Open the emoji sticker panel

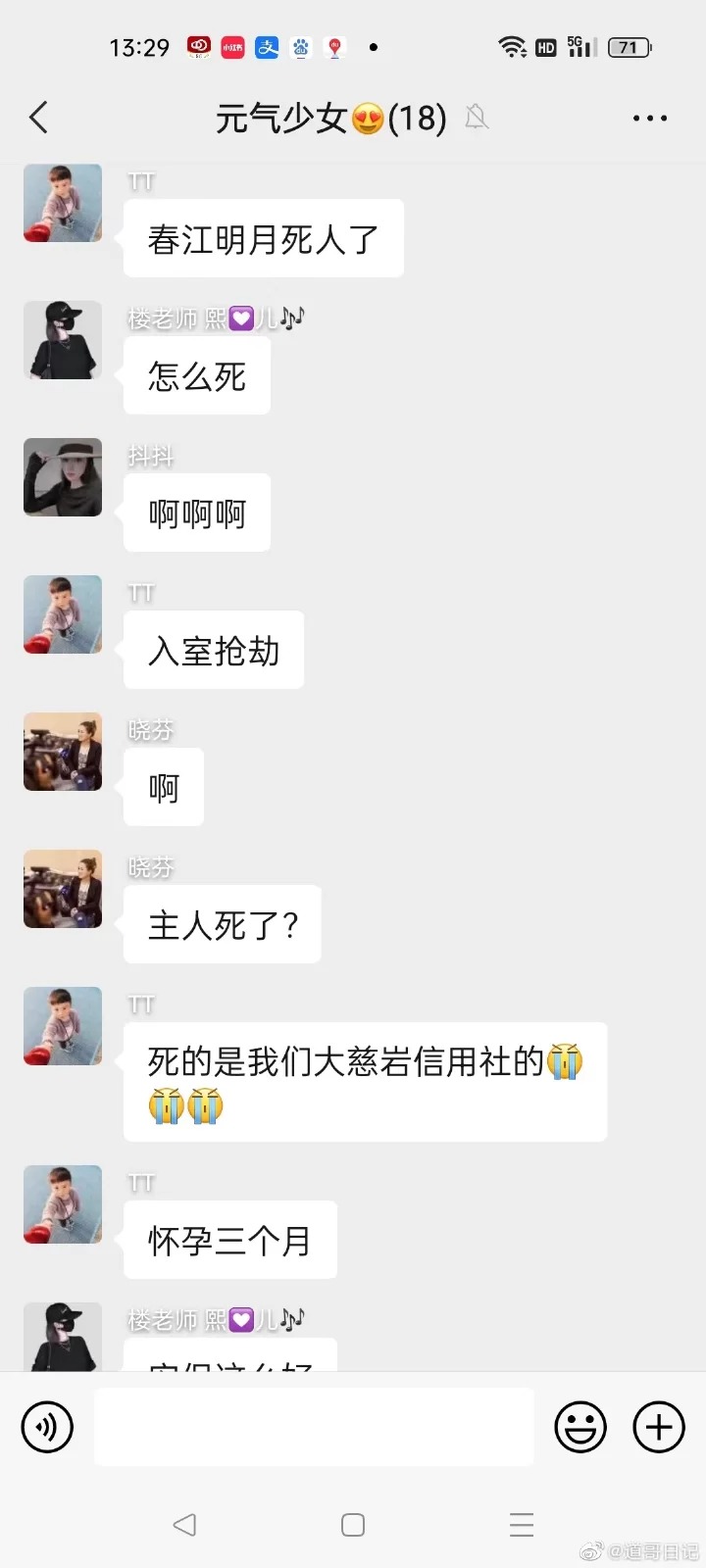click(580, 1427)
